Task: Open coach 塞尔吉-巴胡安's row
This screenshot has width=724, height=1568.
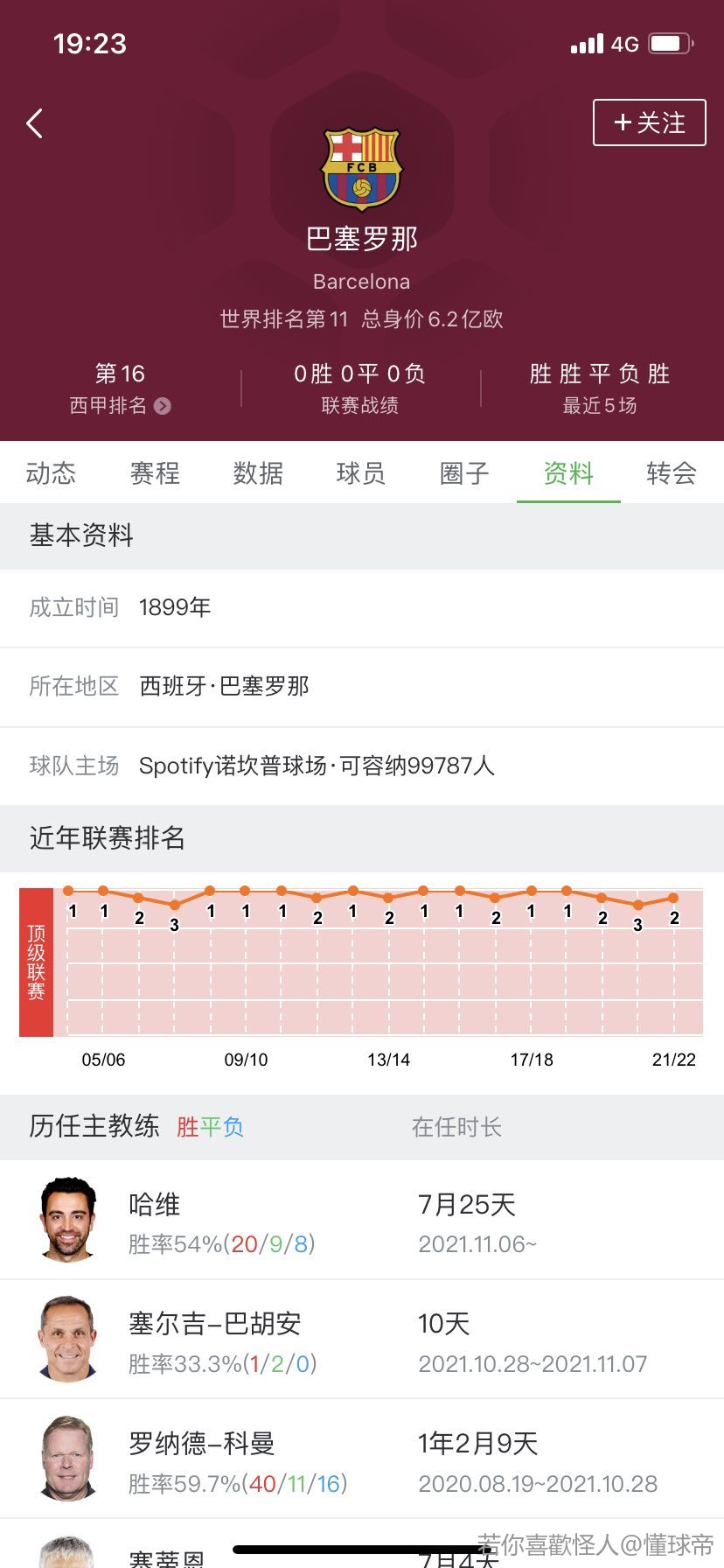Action: pos(362,1340)
